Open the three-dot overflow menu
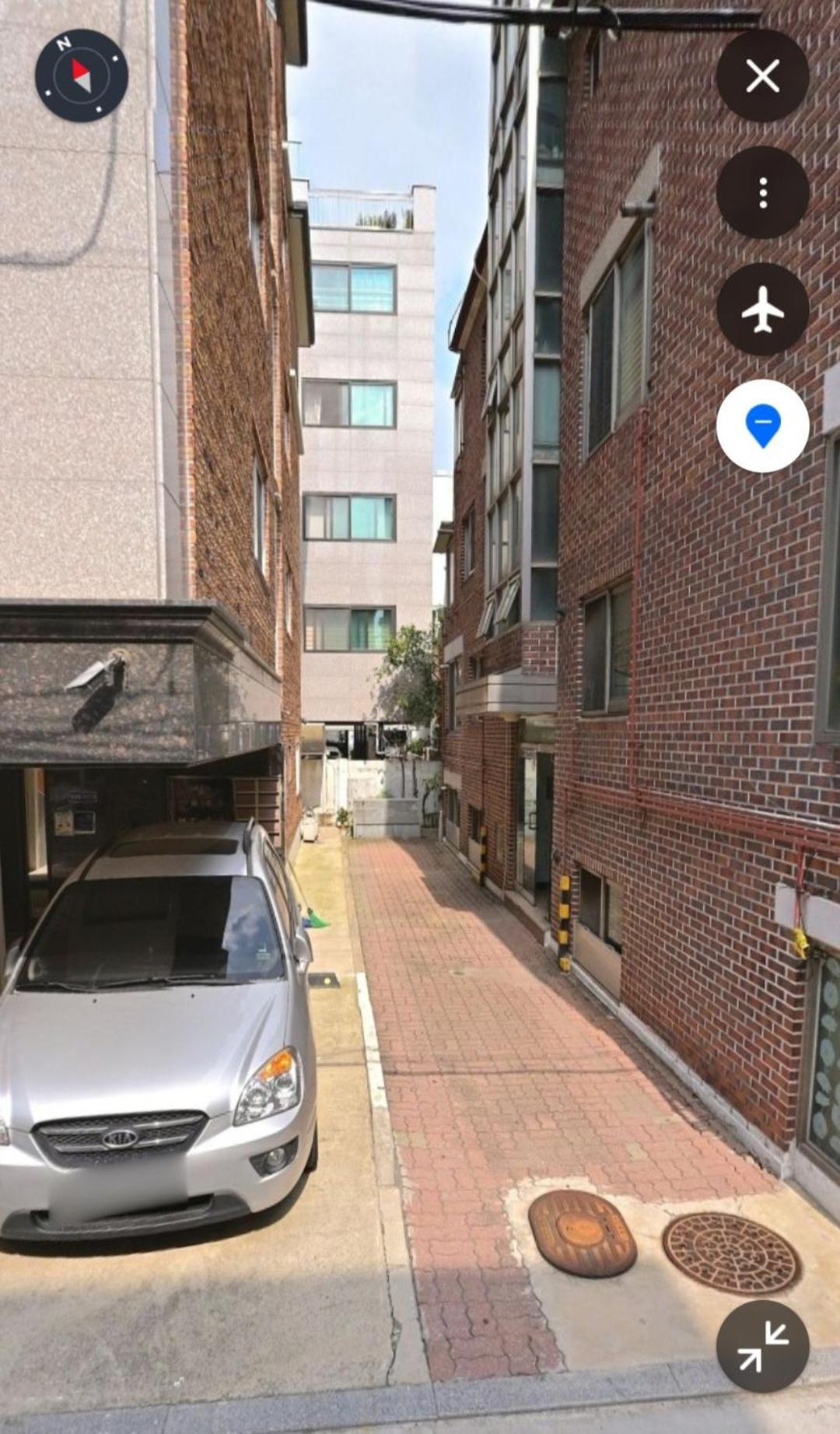Viewport: 840px width, 1434px height. pos(762,192)
